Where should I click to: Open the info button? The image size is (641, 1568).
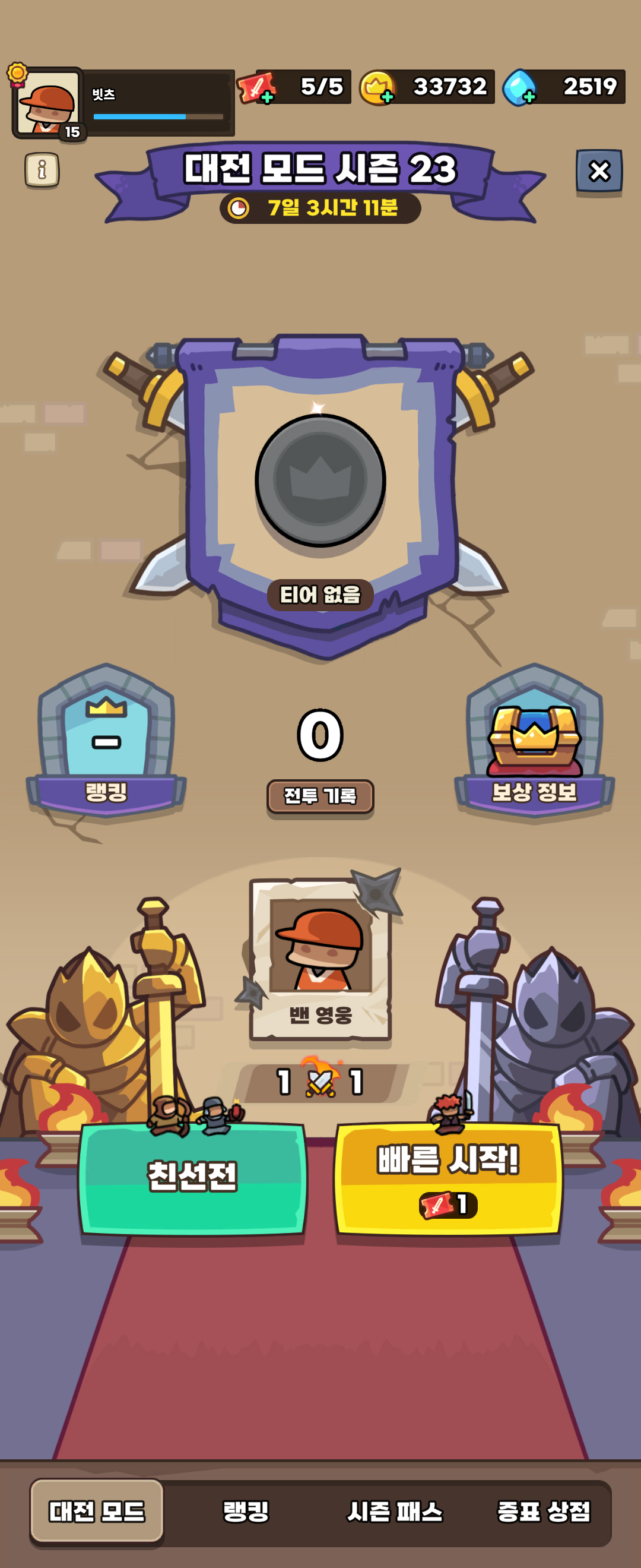coord(42,170)
